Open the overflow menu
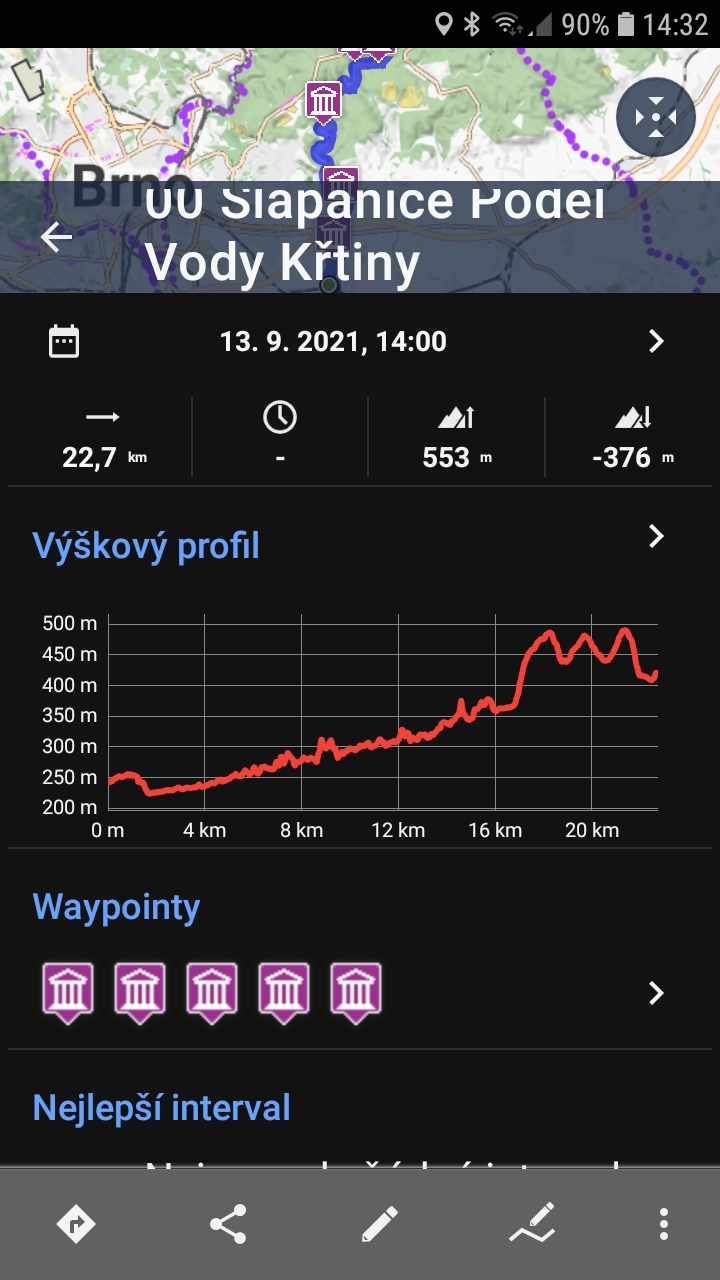Viewport: 720px width, 1280px height. point(663,1224)
